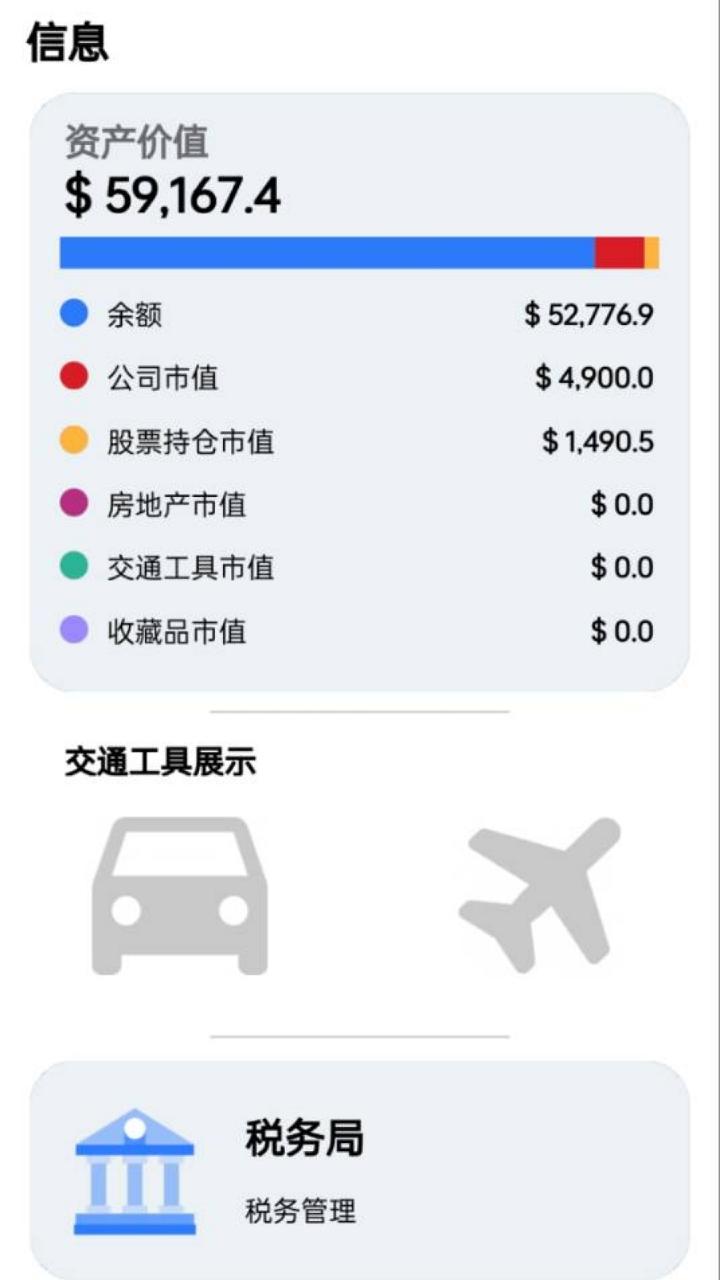Toggle the 收藏品市值 legend indicator
The width and height of the screenshot is (720, 1280).
(72, 630)
